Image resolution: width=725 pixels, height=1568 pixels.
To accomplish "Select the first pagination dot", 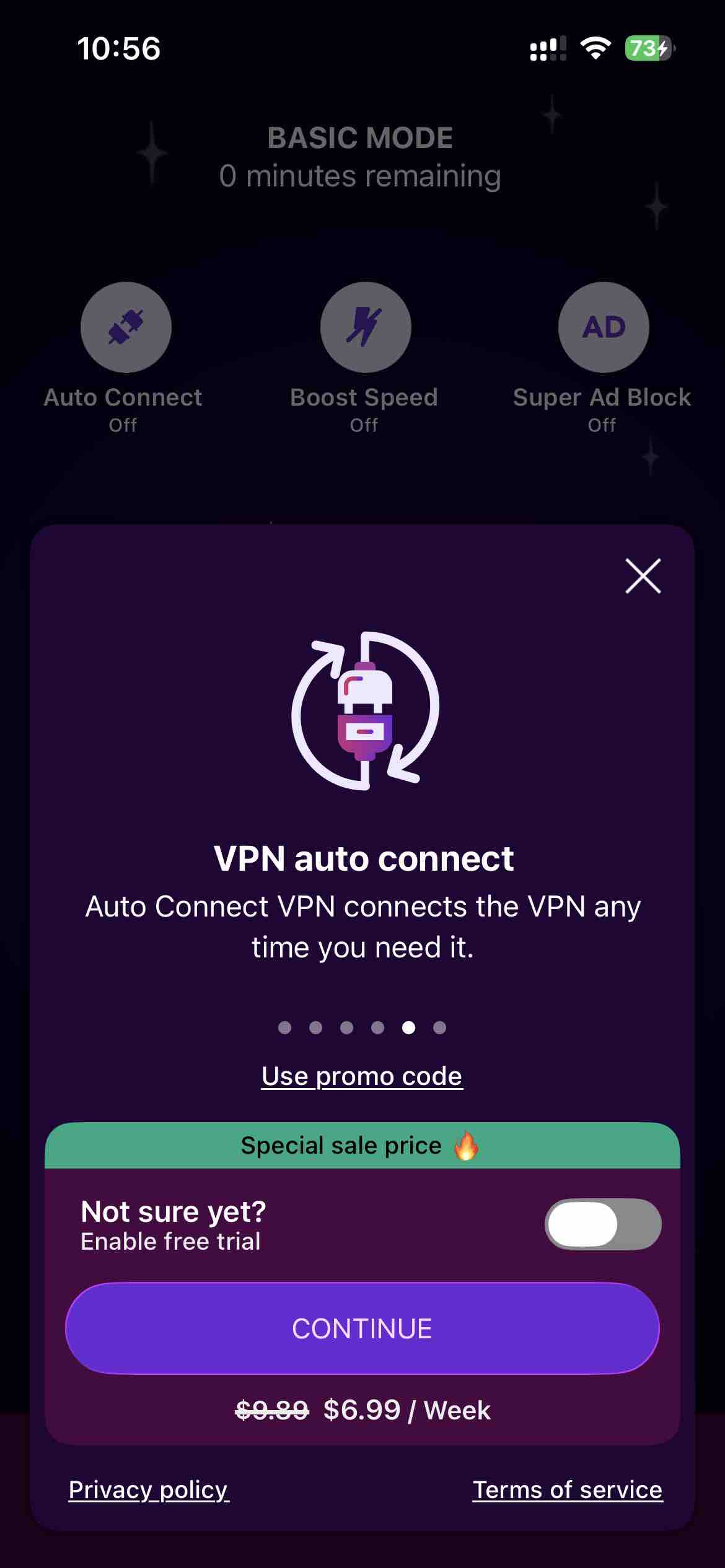I will tap(285, 1027).
